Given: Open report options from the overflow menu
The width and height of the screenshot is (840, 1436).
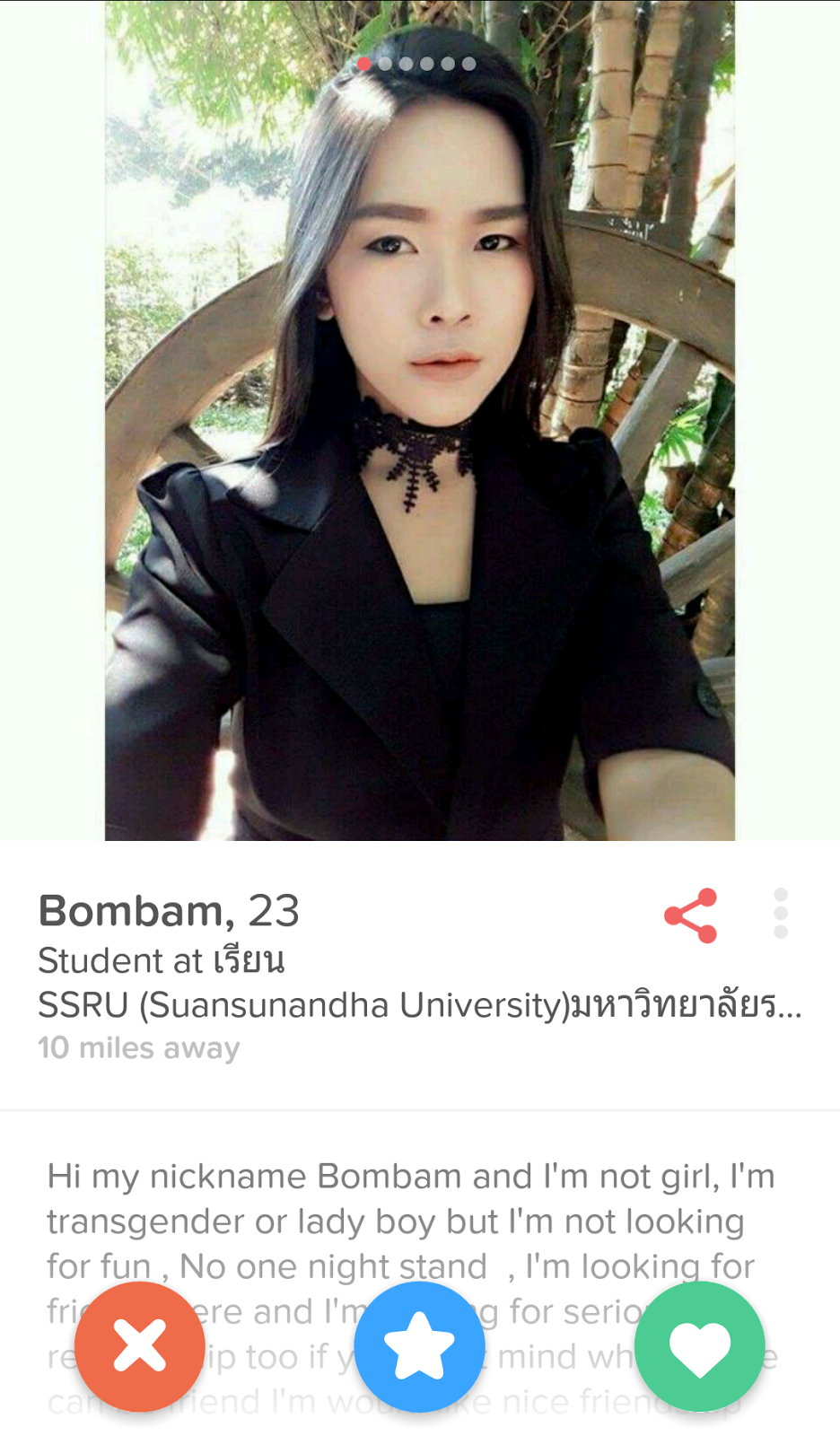Looking at the screenshot, I should tap(780, 914).
